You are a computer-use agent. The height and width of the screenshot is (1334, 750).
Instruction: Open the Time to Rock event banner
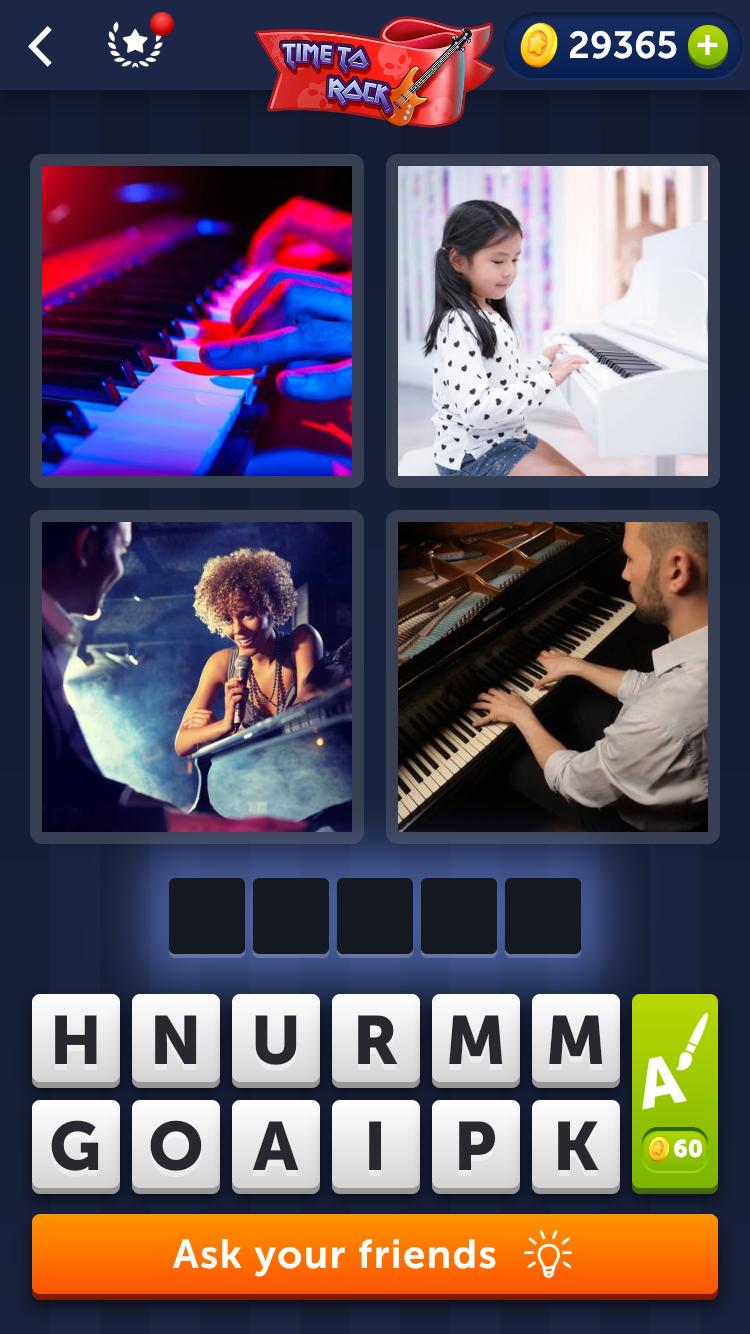(374, 70)
